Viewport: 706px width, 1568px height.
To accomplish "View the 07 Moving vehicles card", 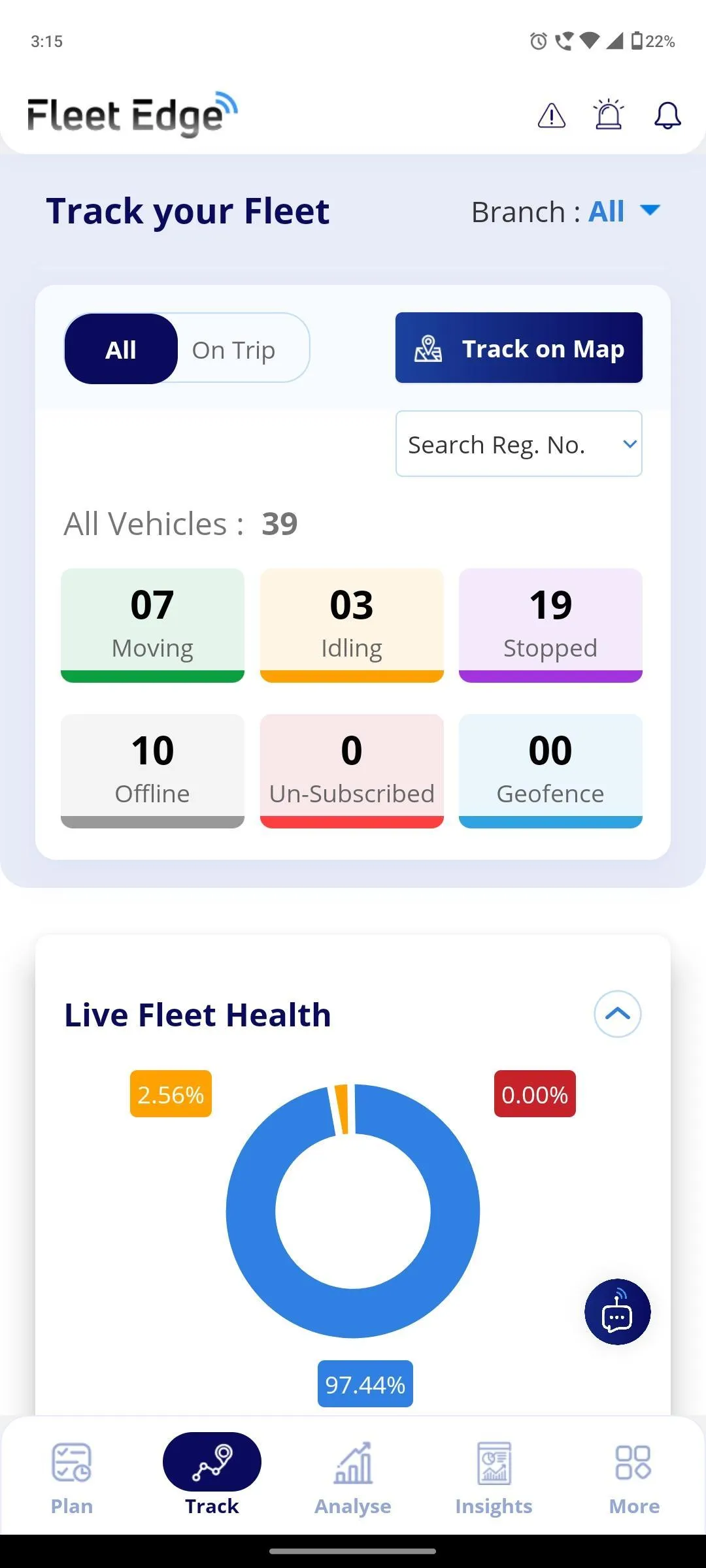I will pos(152,625).
